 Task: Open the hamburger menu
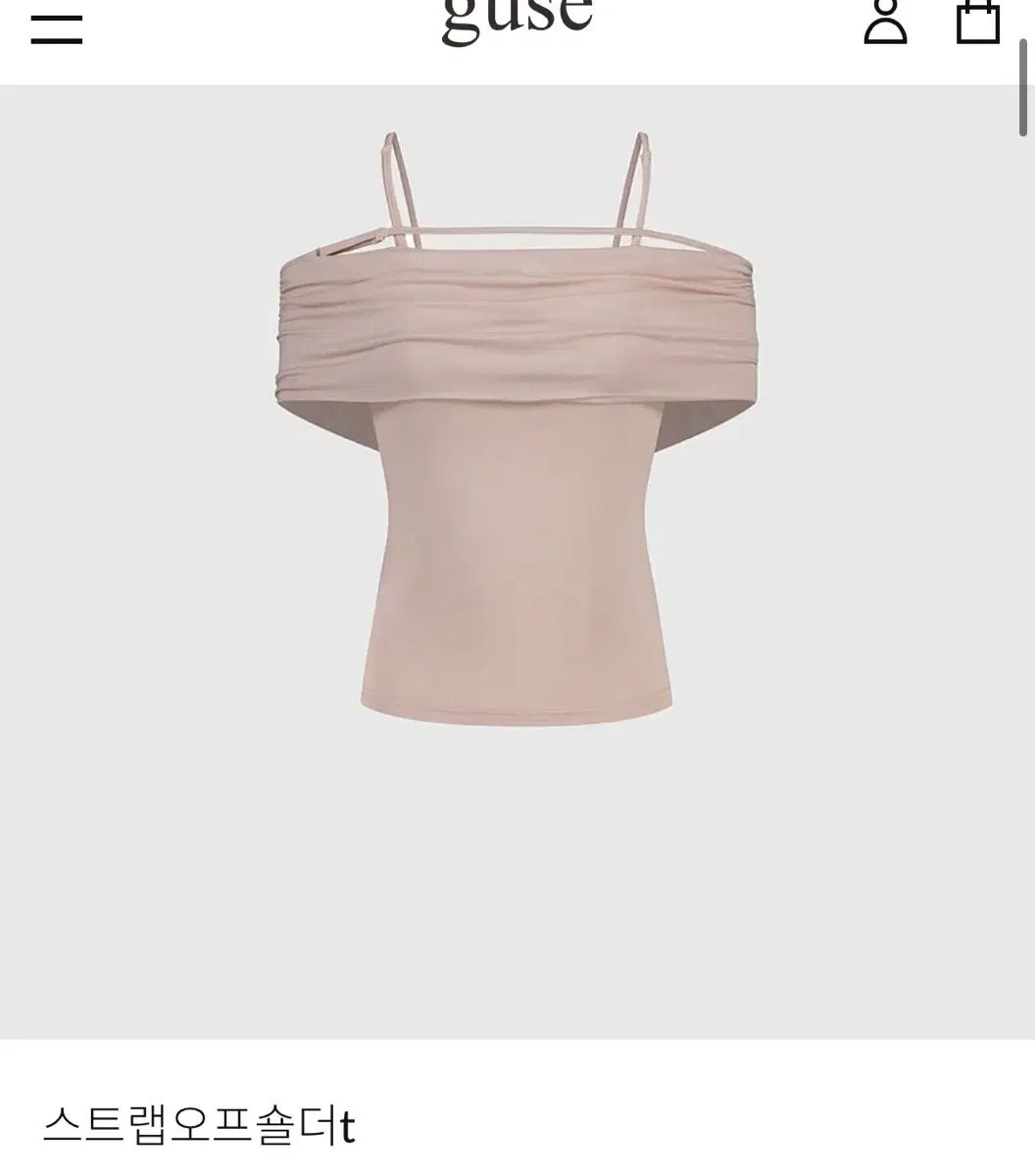(x=56, y=27)
